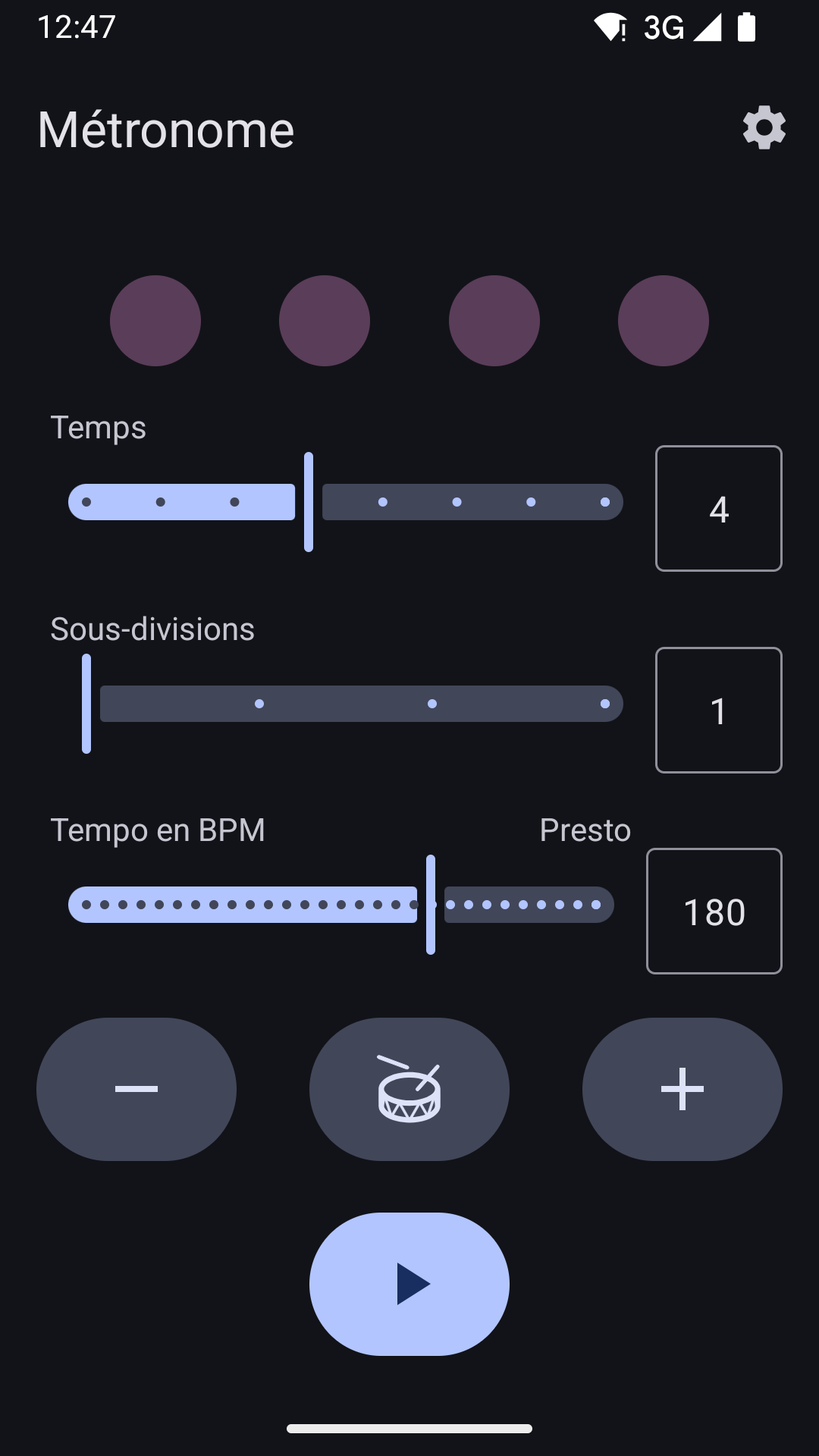The width and height of the screenshot is (819, 1456).
Task: Increase tempo with the plus button
Action: [682, 1089]
